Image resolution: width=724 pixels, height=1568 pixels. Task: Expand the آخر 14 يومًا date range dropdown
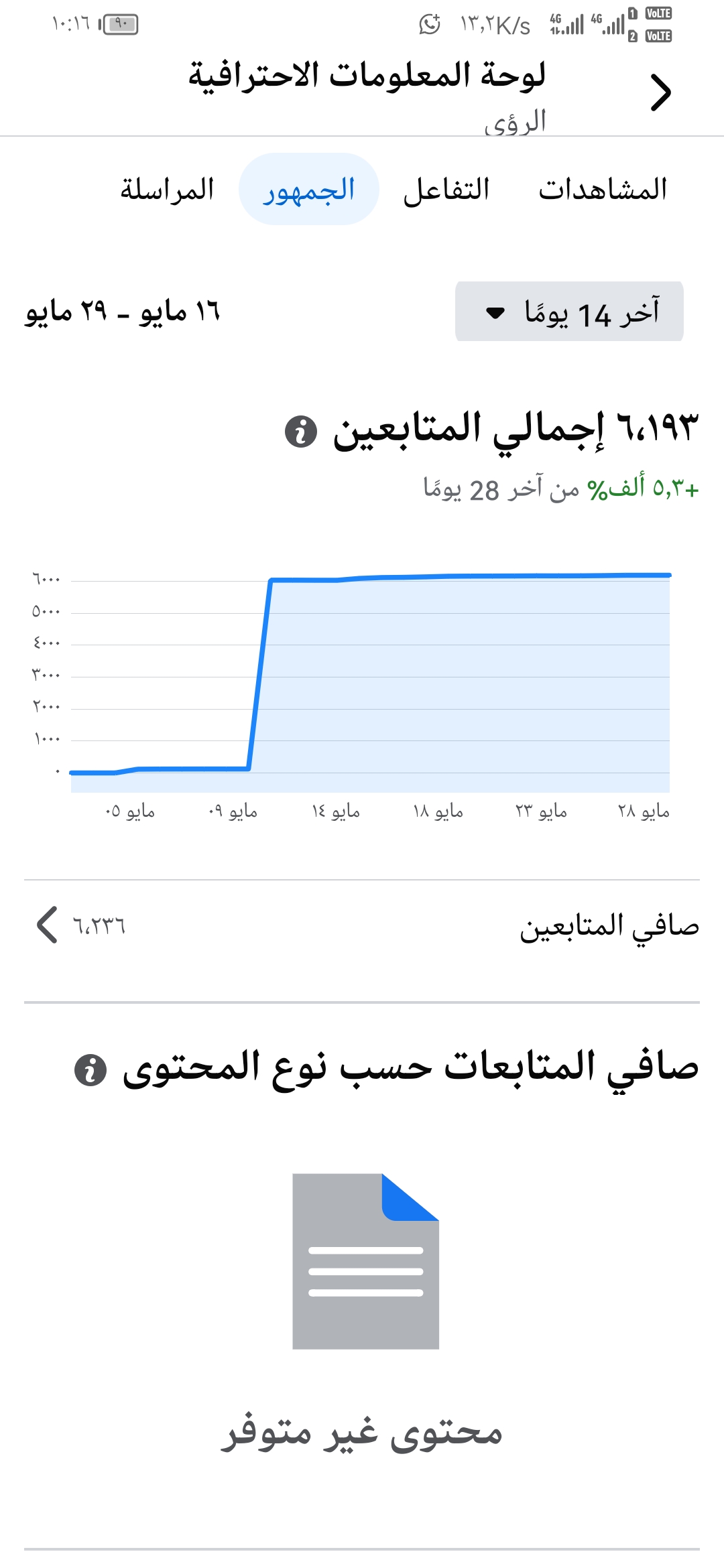(x=569, y=312)
